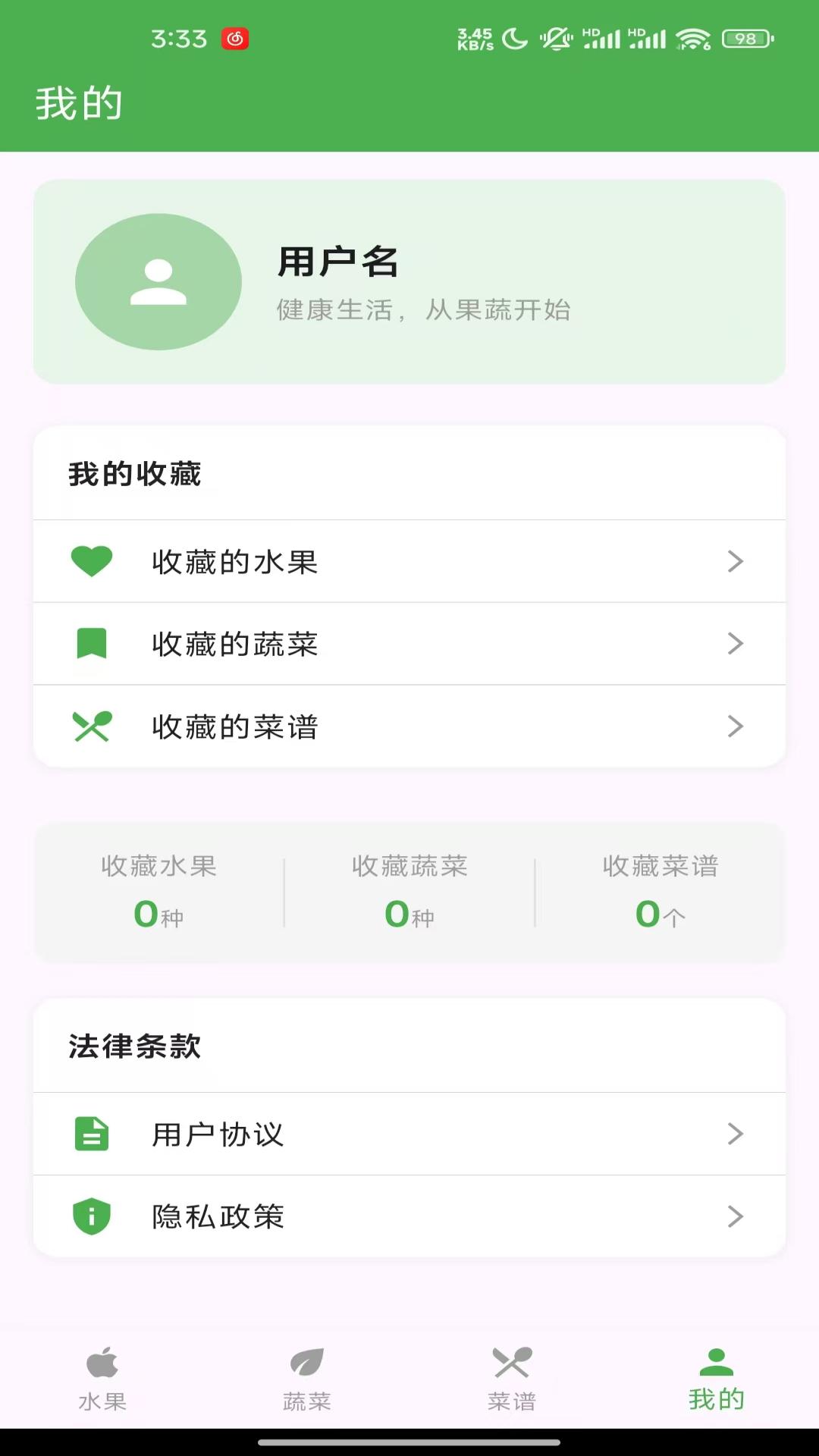Open the 隐私政策 privacy policy
The width and height of the screenshot is (819, 1456).
point(217,1216)
